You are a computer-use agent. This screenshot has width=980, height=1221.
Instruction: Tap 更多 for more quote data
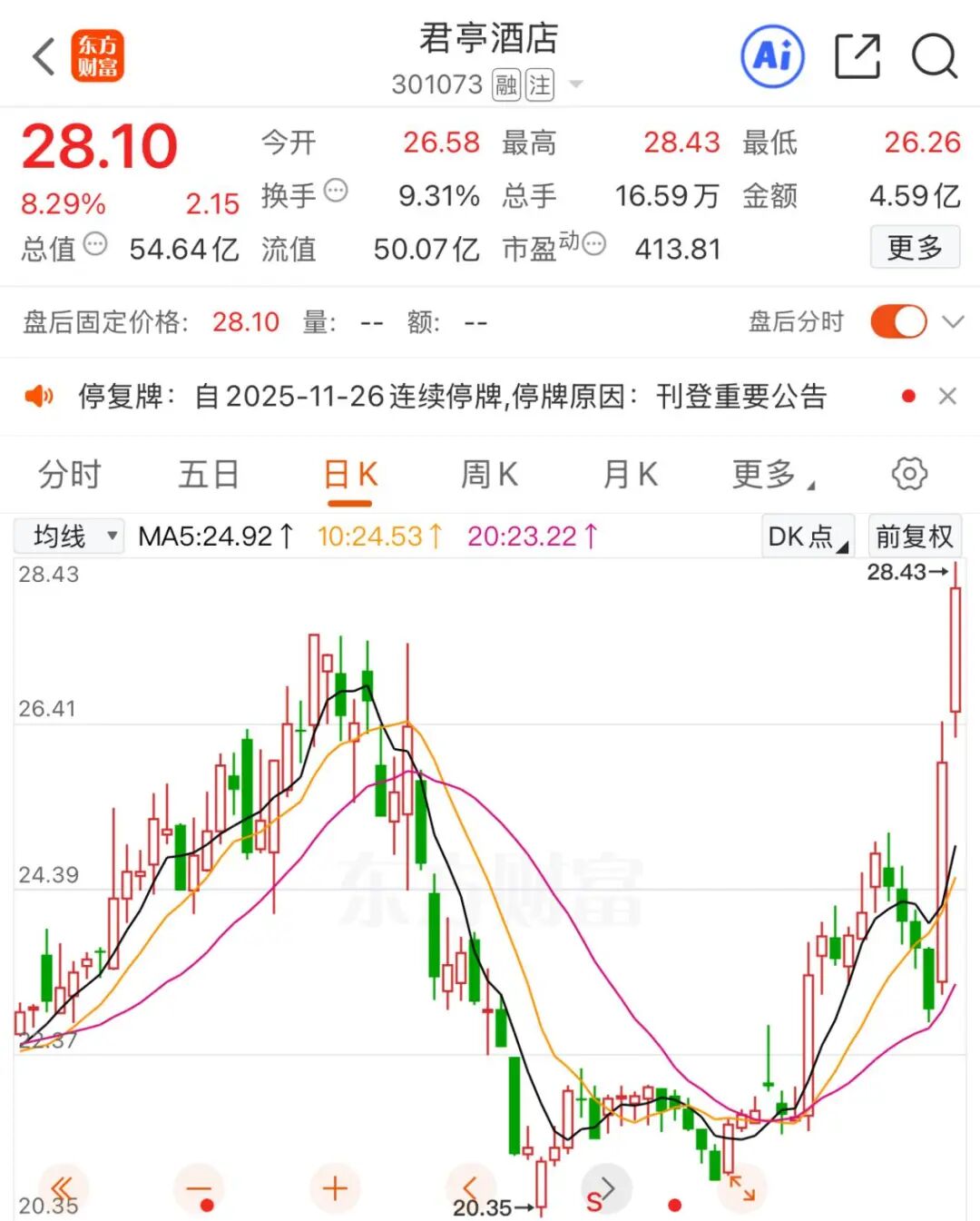(x=915, y=247)
